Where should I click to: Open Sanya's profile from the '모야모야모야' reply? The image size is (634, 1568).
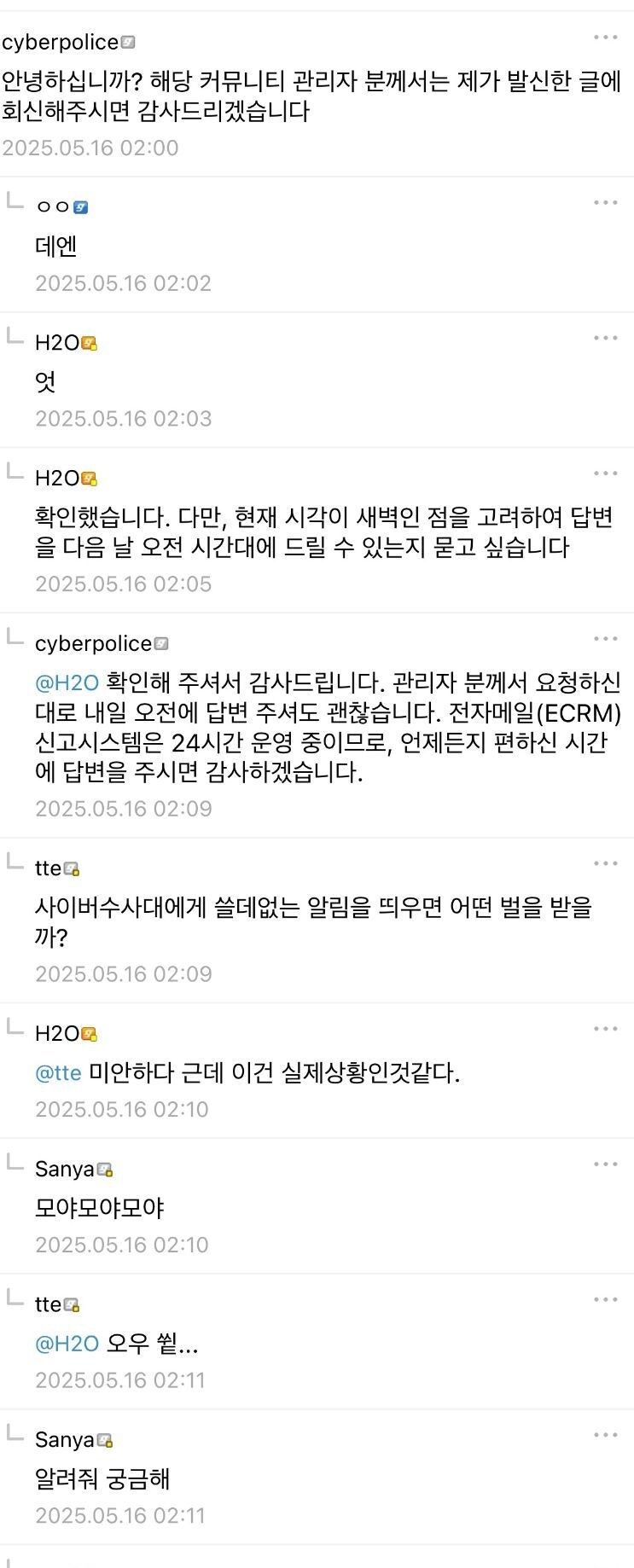pyautogui.click(x=64, y=1169)
